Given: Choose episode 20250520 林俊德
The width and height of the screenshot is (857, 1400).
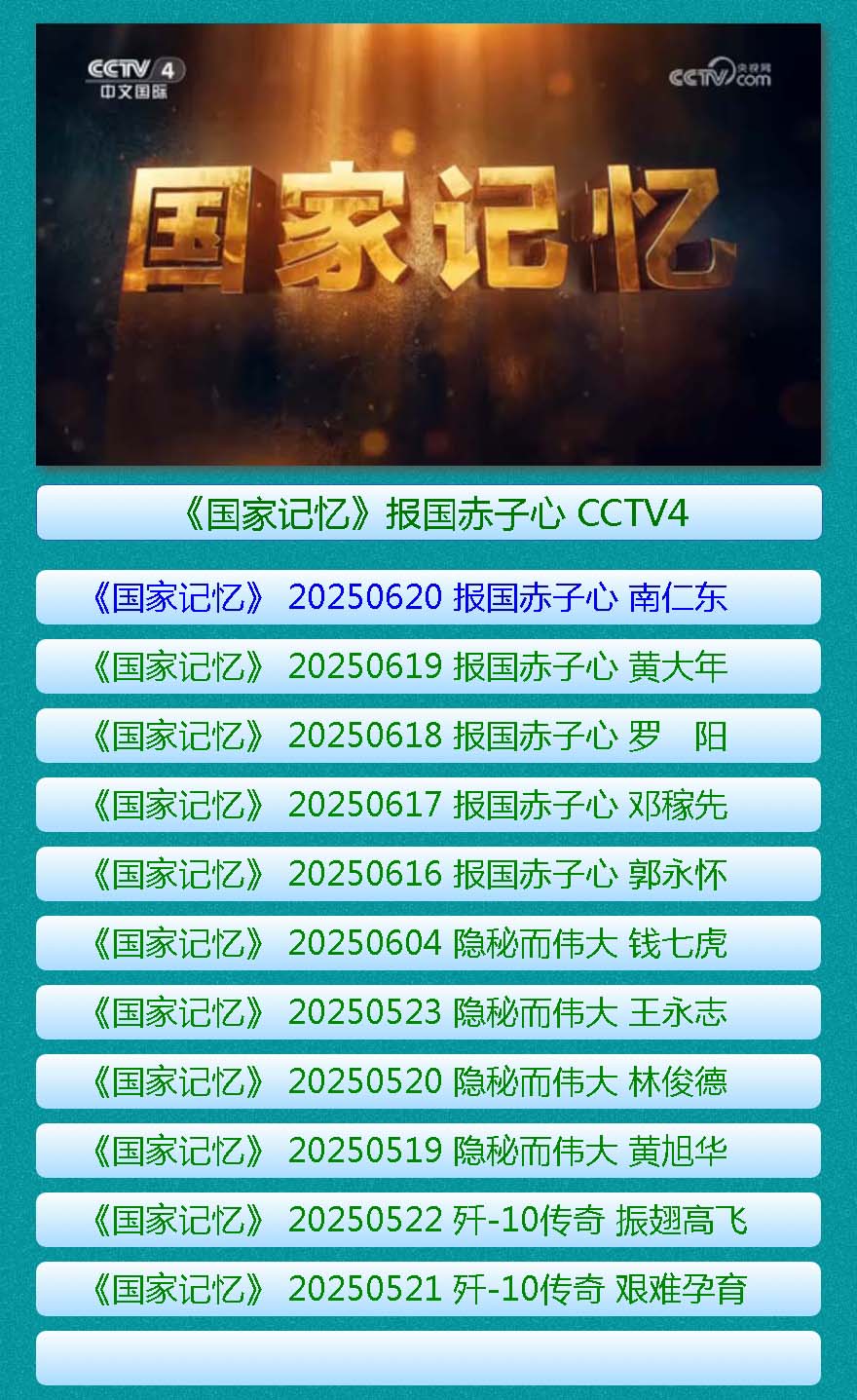Looking at the screenshot, I should pos(428,1081).
